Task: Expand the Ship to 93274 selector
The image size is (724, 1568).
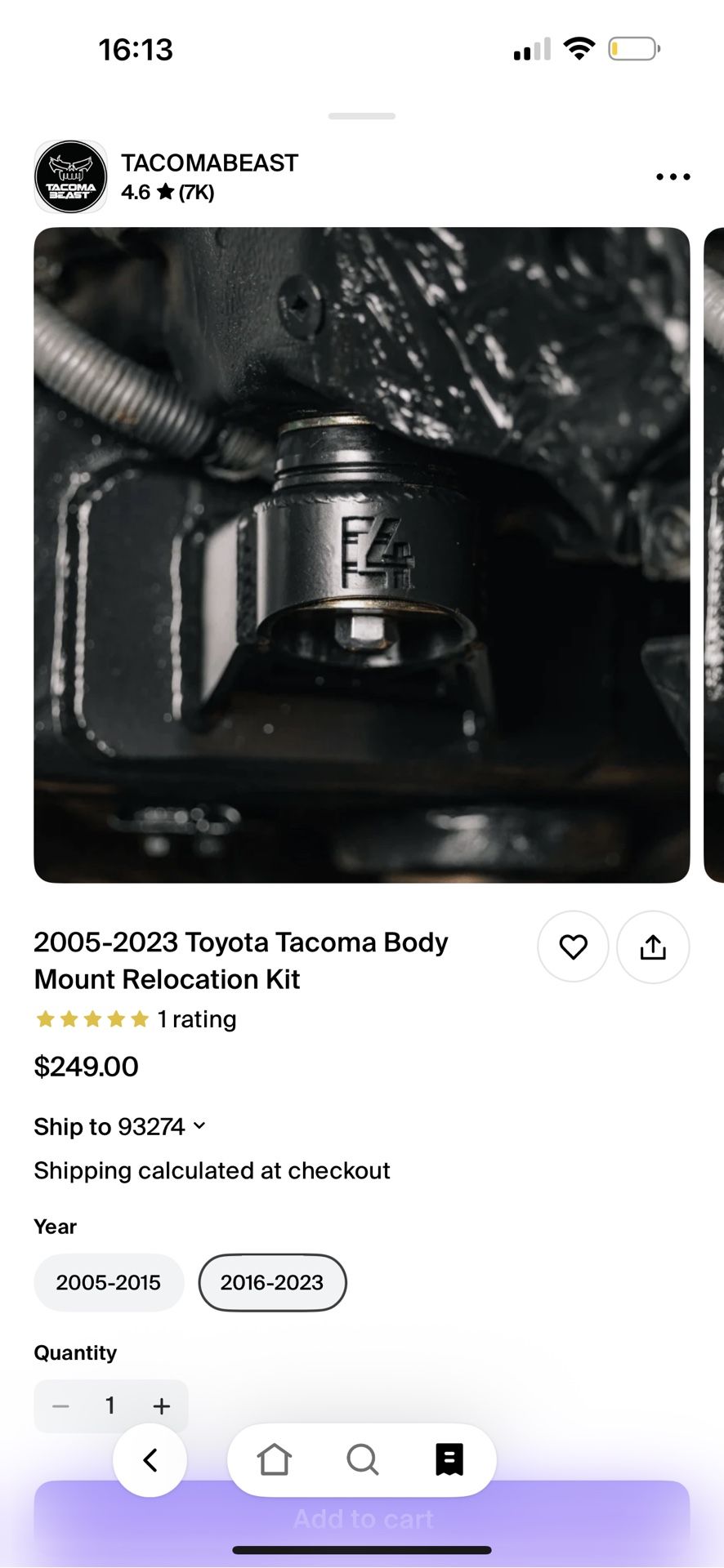Action: point(120,1126)
